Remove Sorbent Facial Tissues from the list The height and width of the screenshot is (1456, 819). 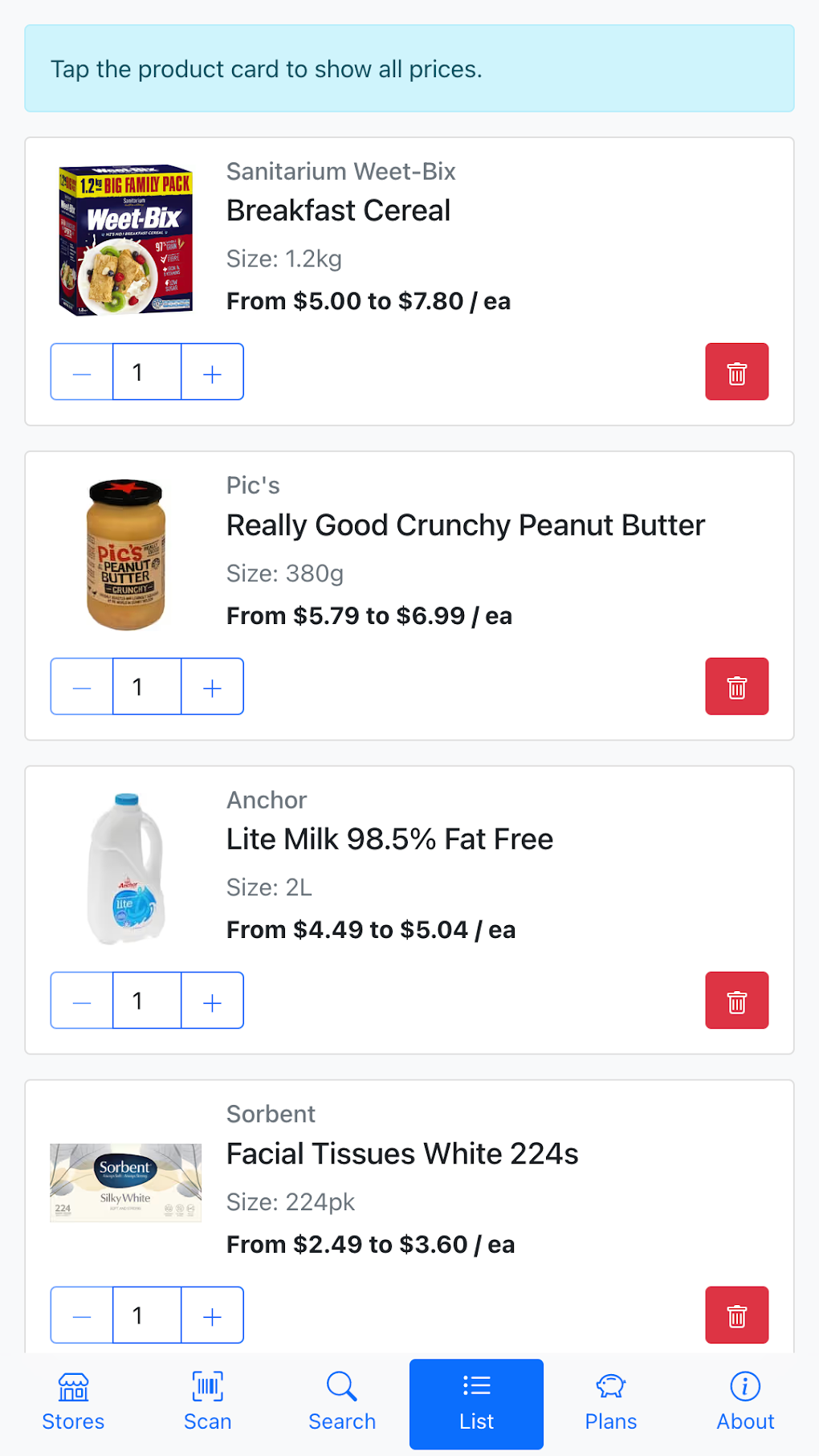(x=736, y=1315)
